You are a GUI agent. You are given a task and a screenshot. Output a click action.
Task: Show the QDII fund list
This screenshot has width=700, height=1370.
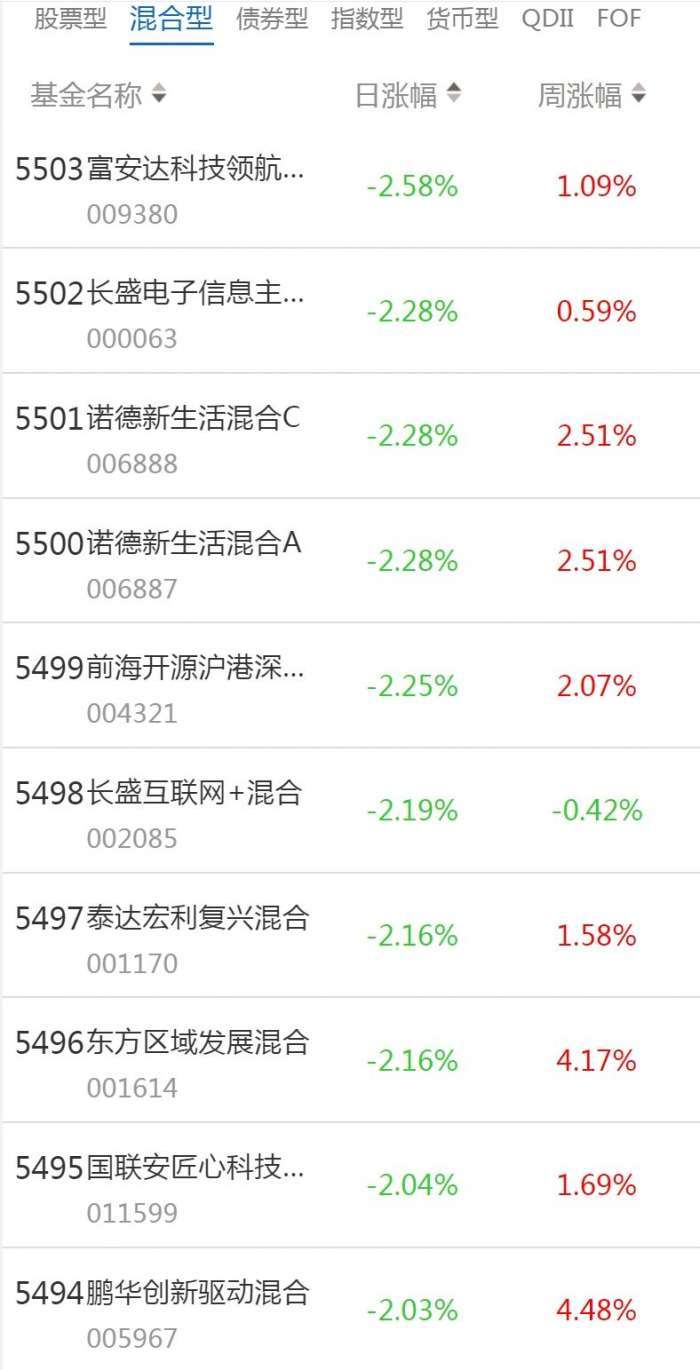[548, 19]
